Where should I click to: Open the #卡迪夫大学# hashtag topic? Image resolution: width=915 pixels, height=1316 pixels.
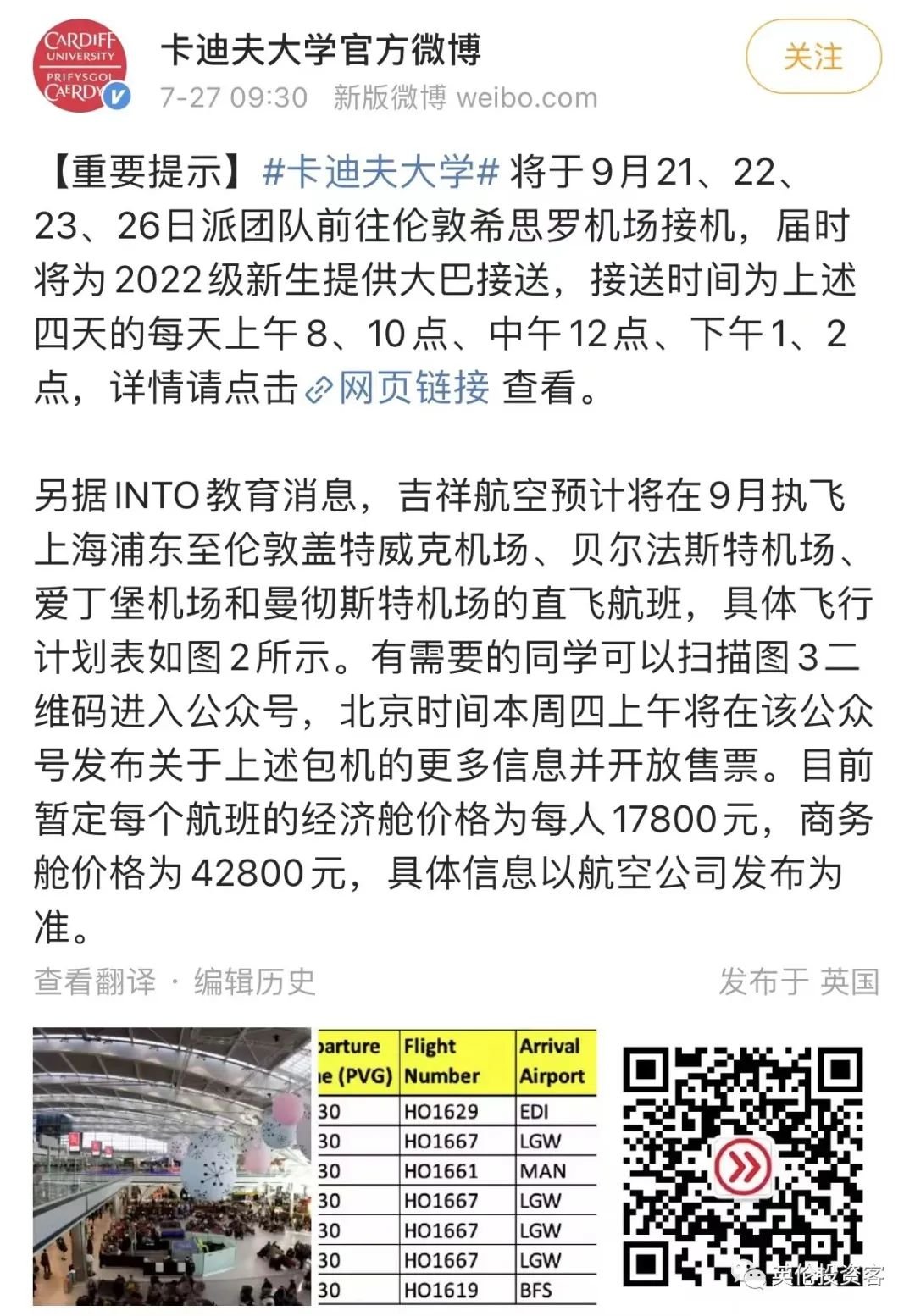click(380, 173)
